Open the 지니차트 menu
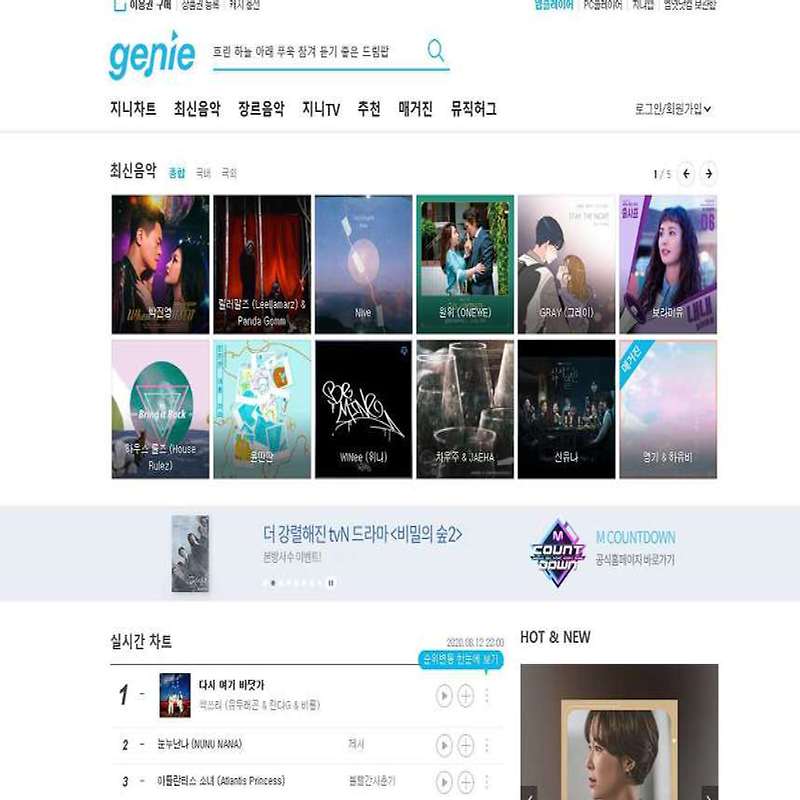Screen dimensions: 800x800 point(133,109)
